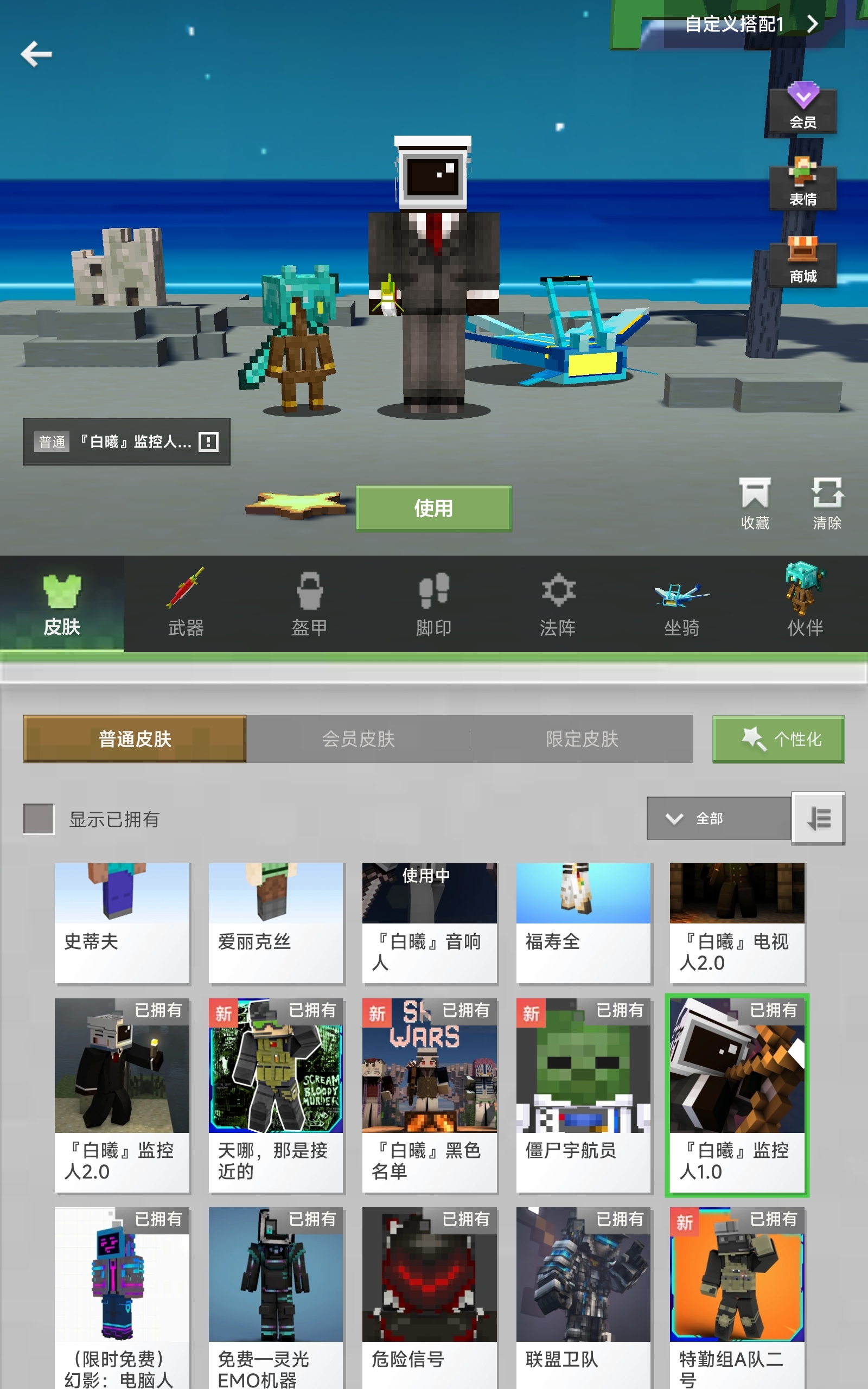Switch to the 武器 tab

186,603
